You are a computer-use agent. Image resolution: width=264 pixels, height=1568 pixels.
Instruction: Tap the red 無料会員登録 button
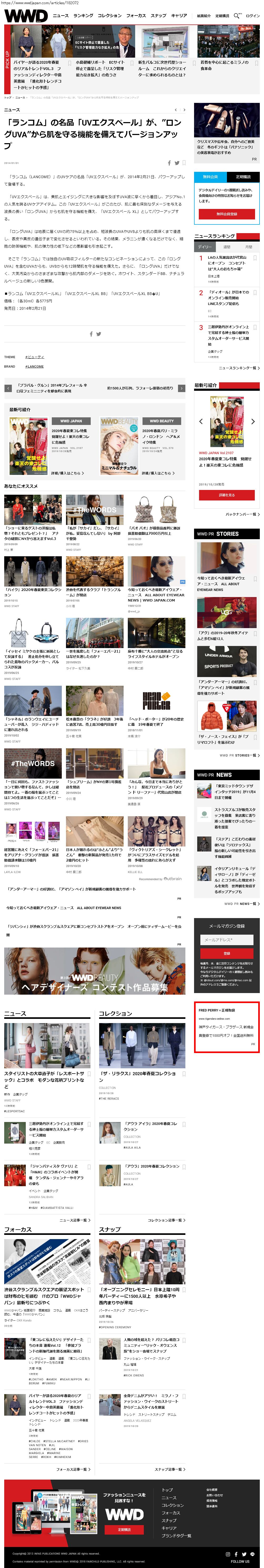(227, 214)
